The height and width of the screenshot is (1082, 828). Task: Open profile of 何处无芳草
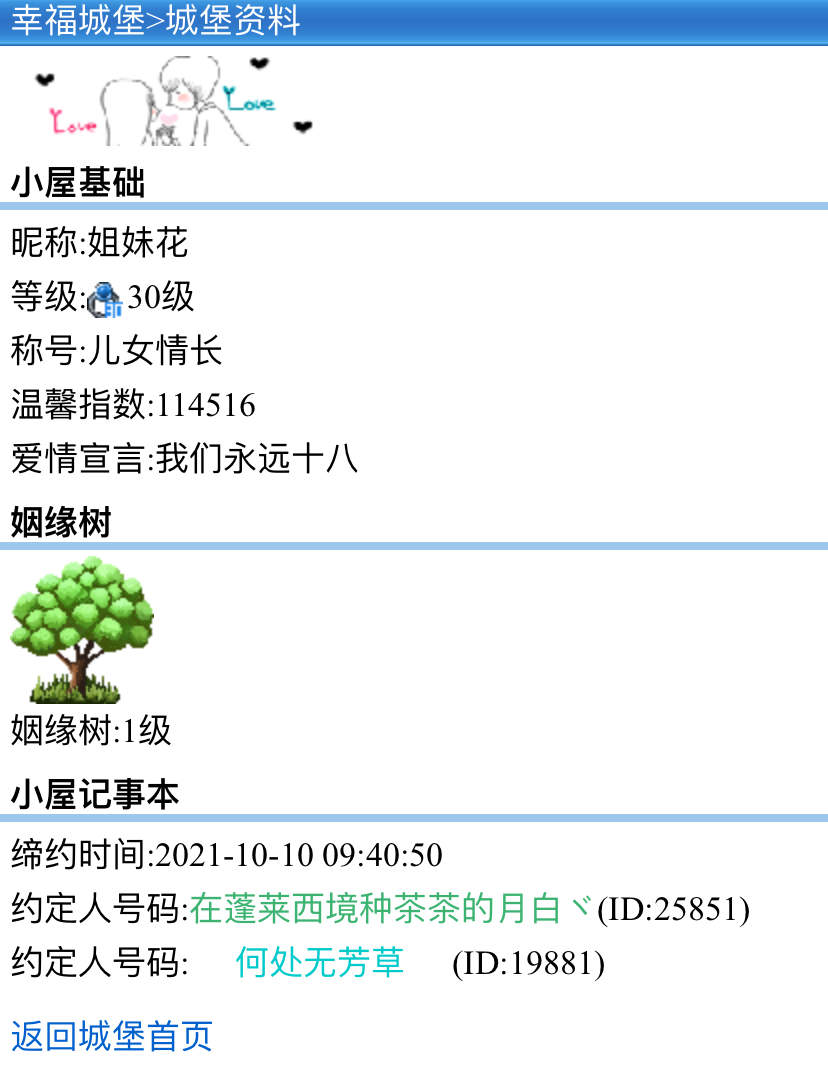pos(319,962)
